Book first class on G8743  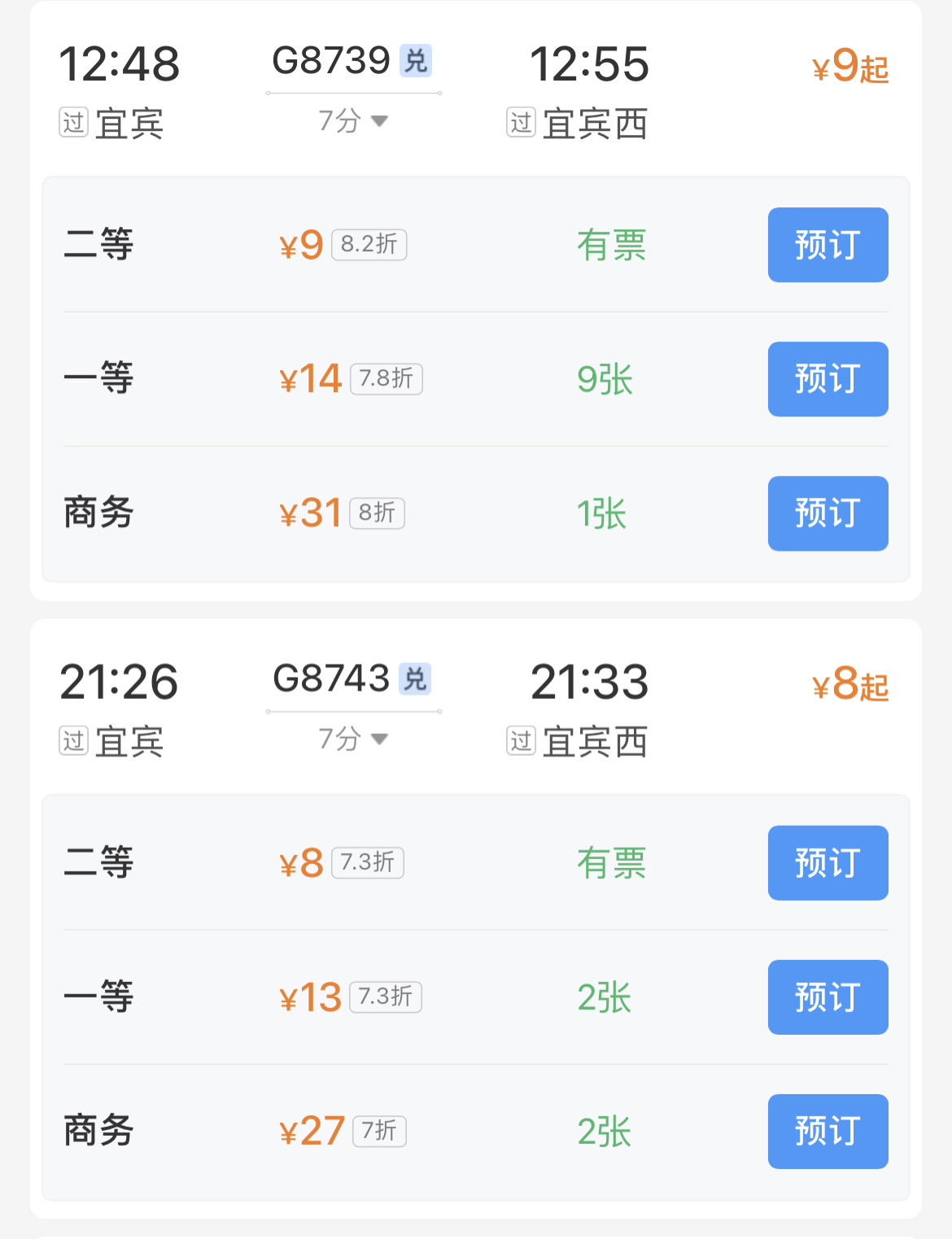click(828, 997)
